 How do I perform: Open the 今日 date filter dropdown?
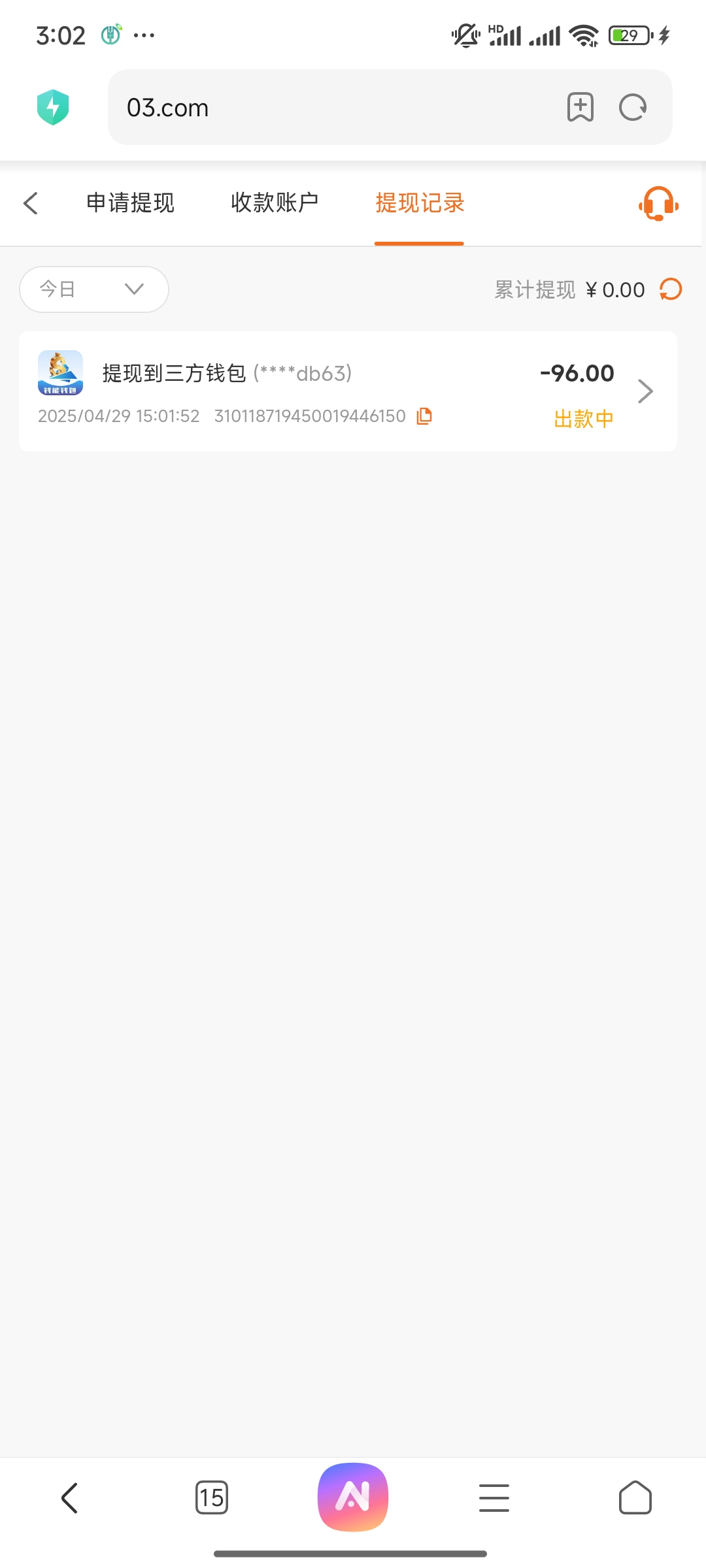pos(93,289)
